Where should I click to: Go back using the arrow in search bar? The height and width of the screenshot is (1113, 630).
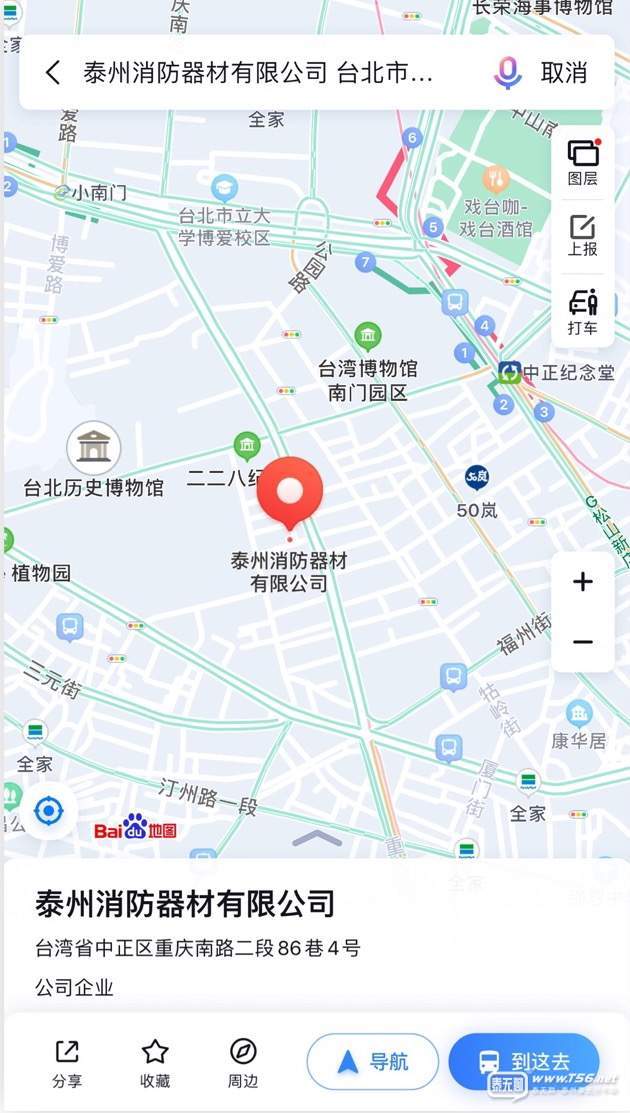point(53,72)
